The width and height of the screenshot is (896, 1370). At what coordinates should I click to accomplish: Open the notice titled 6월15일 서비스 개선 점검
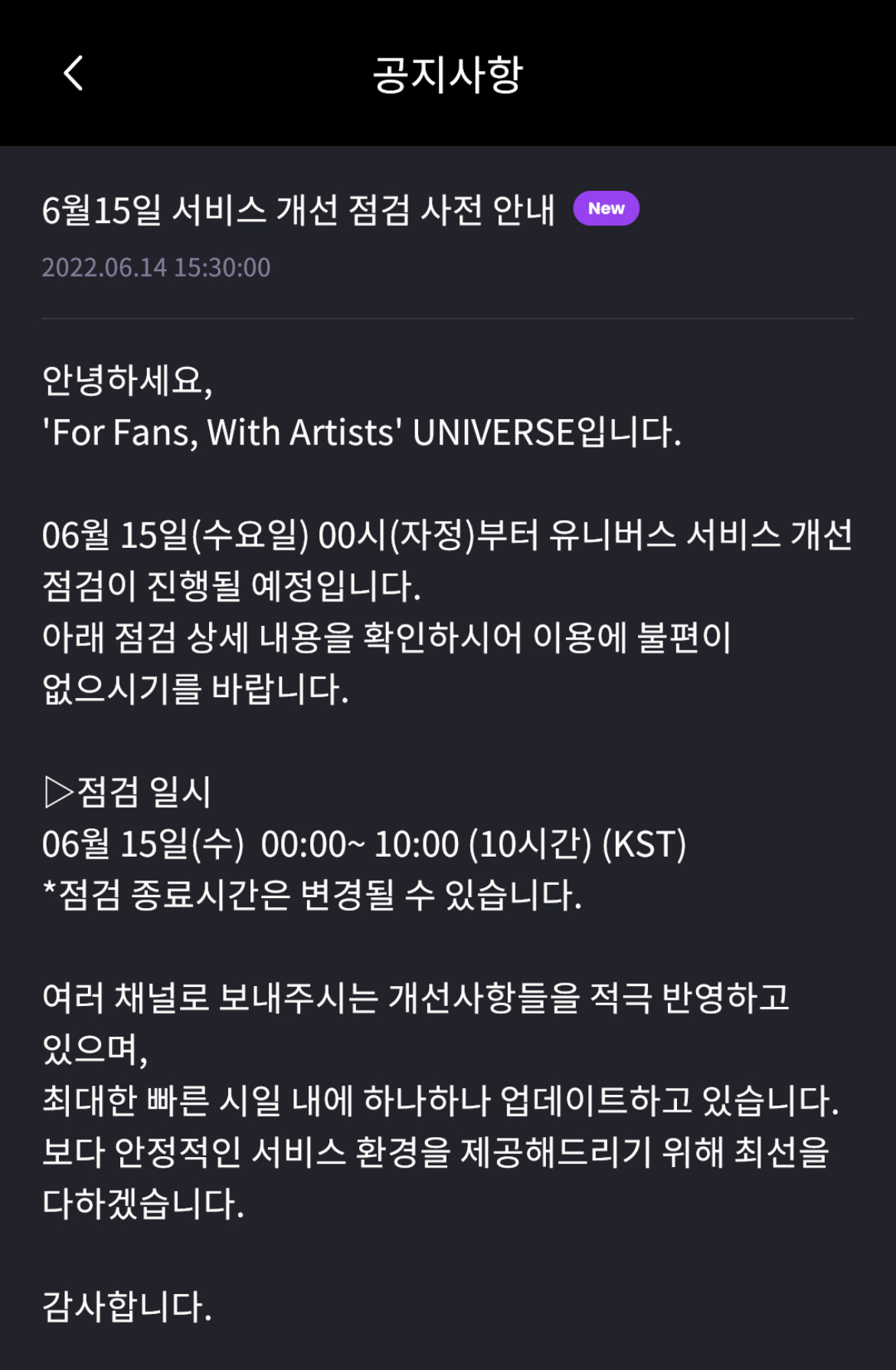(299, 208)
